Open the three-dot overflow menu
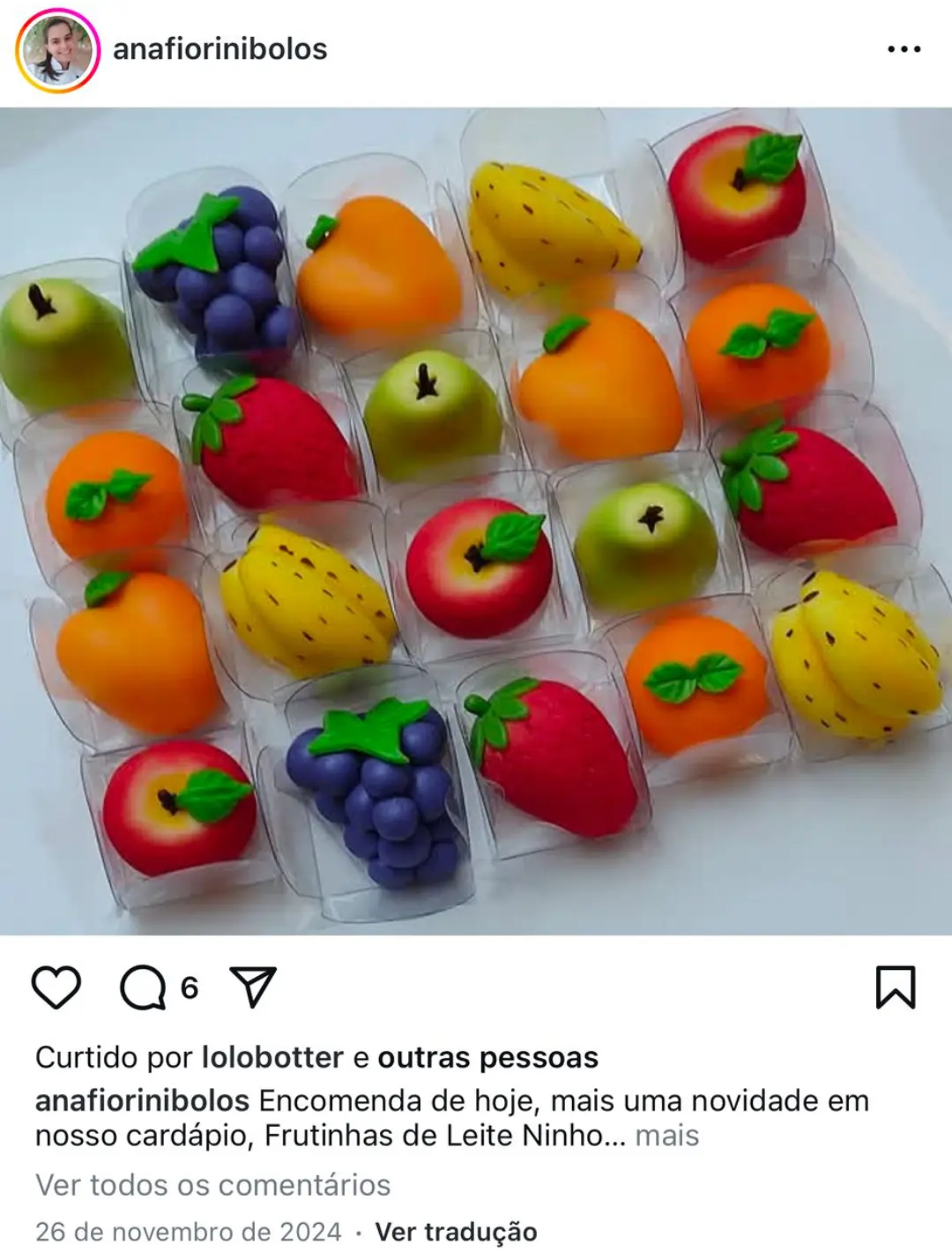952x1252 pixels. pos(904,49)
